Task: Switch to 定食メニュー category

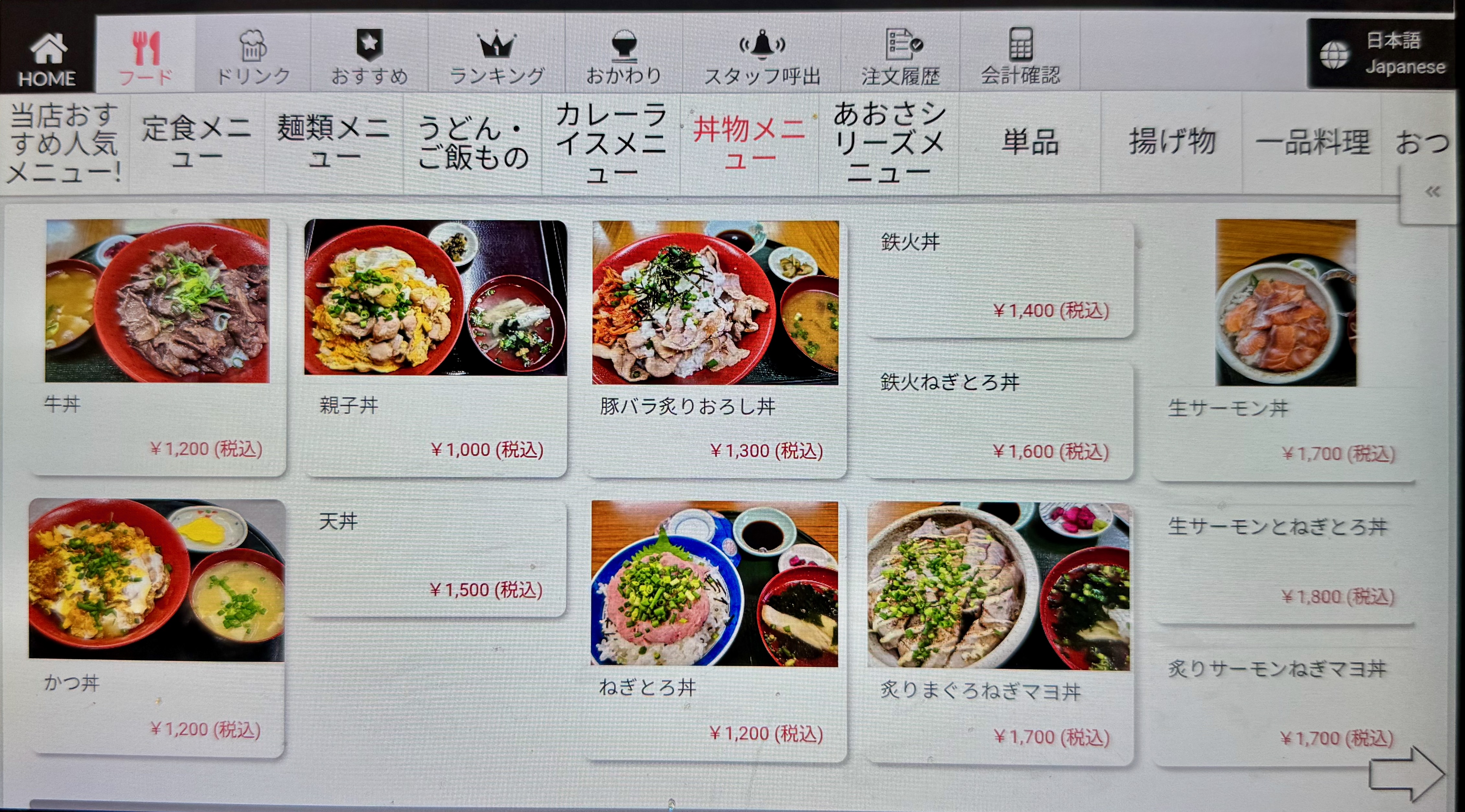Action: pos(196,142)
